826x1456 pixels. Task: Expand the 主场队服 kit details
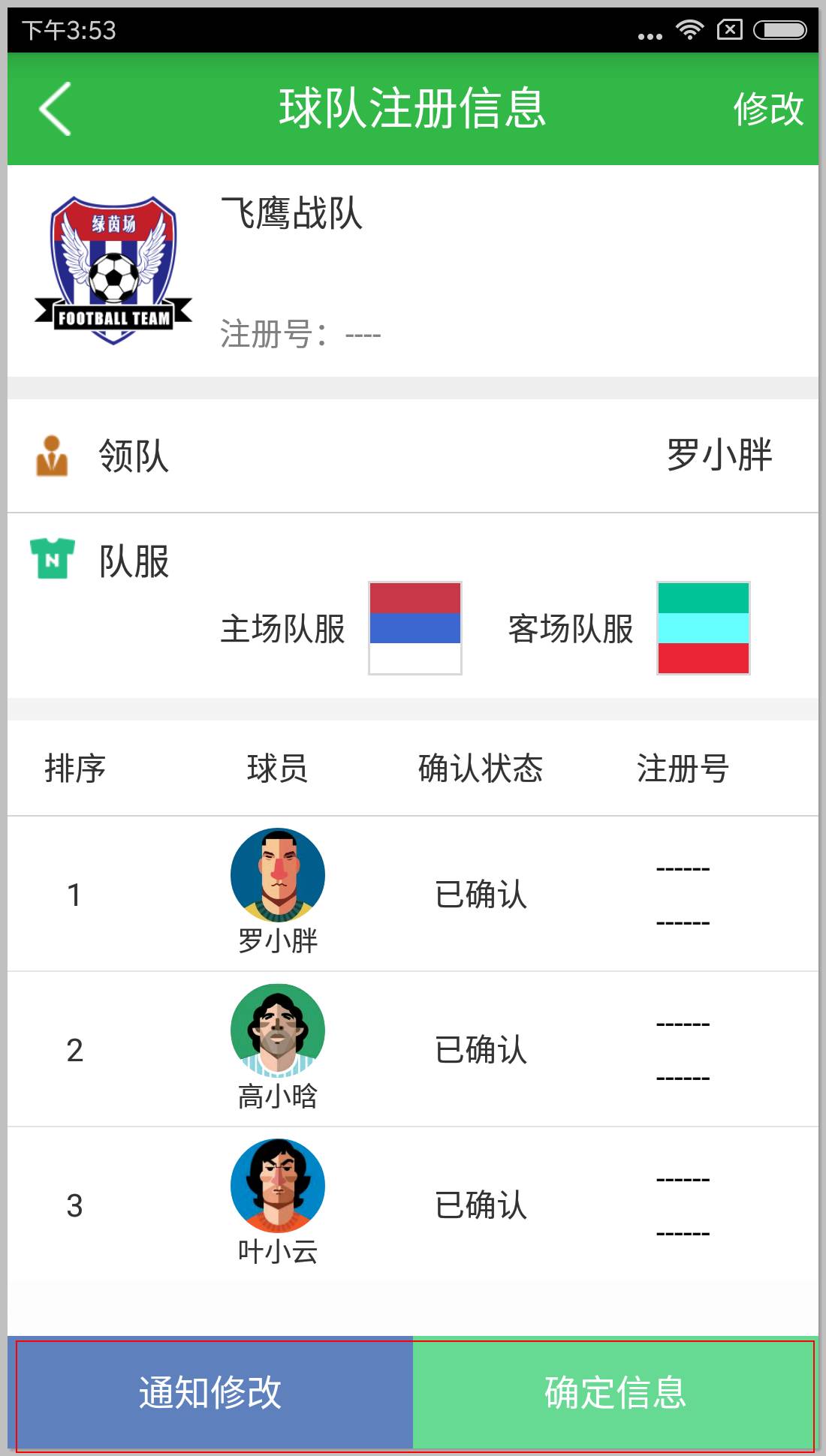(x=283, y=630)
